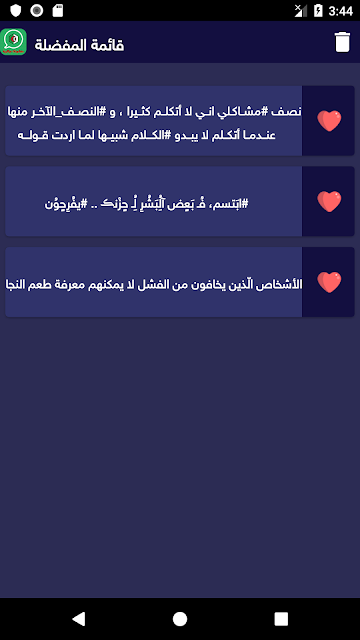
Task: Open the quote card starting with نصف #مشاكلي
Action: pyautogui.click(x=153, y=121)
